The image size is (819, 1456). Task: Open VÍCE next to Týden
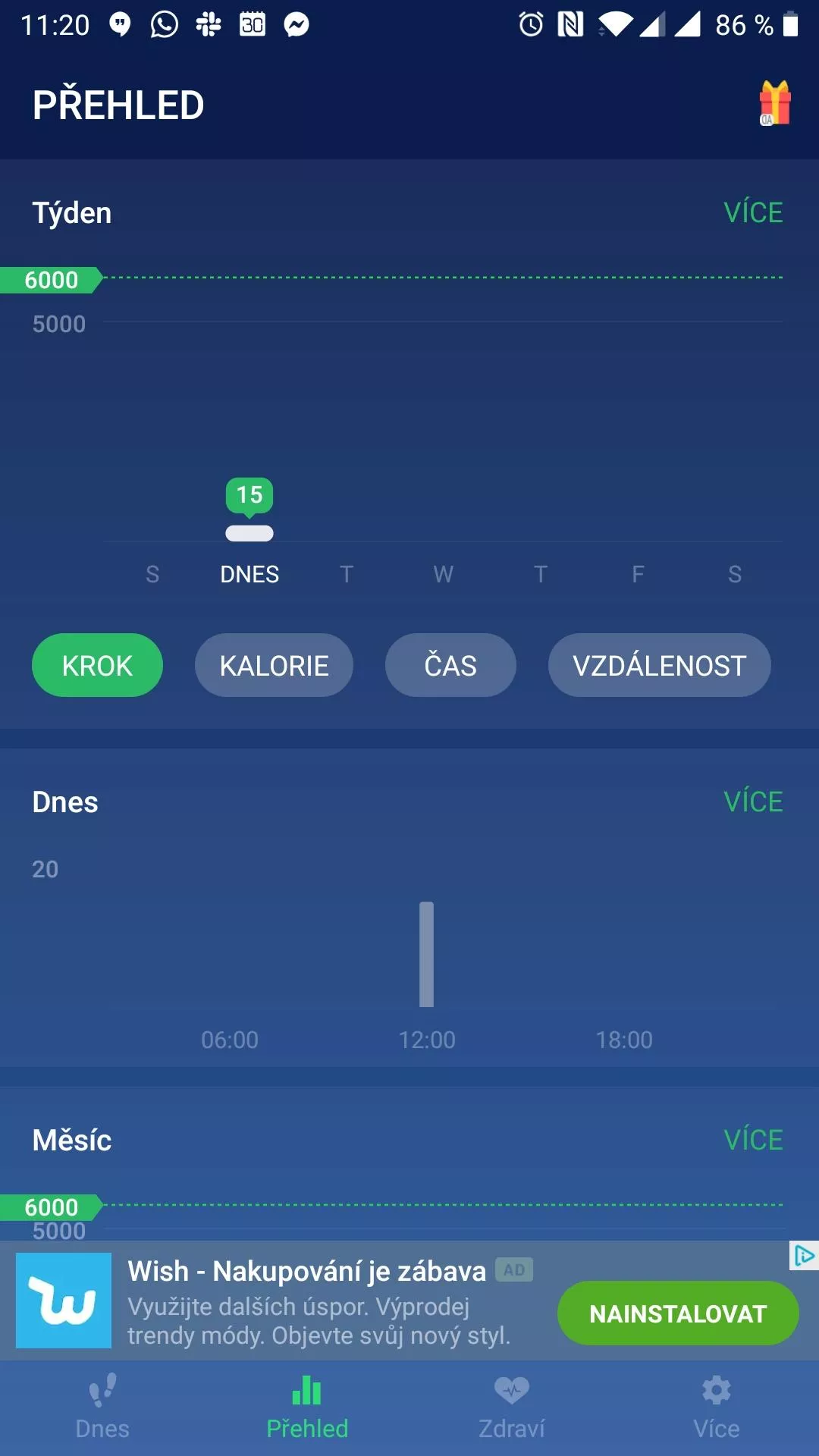pyautogui.click(x=753, y=212)
